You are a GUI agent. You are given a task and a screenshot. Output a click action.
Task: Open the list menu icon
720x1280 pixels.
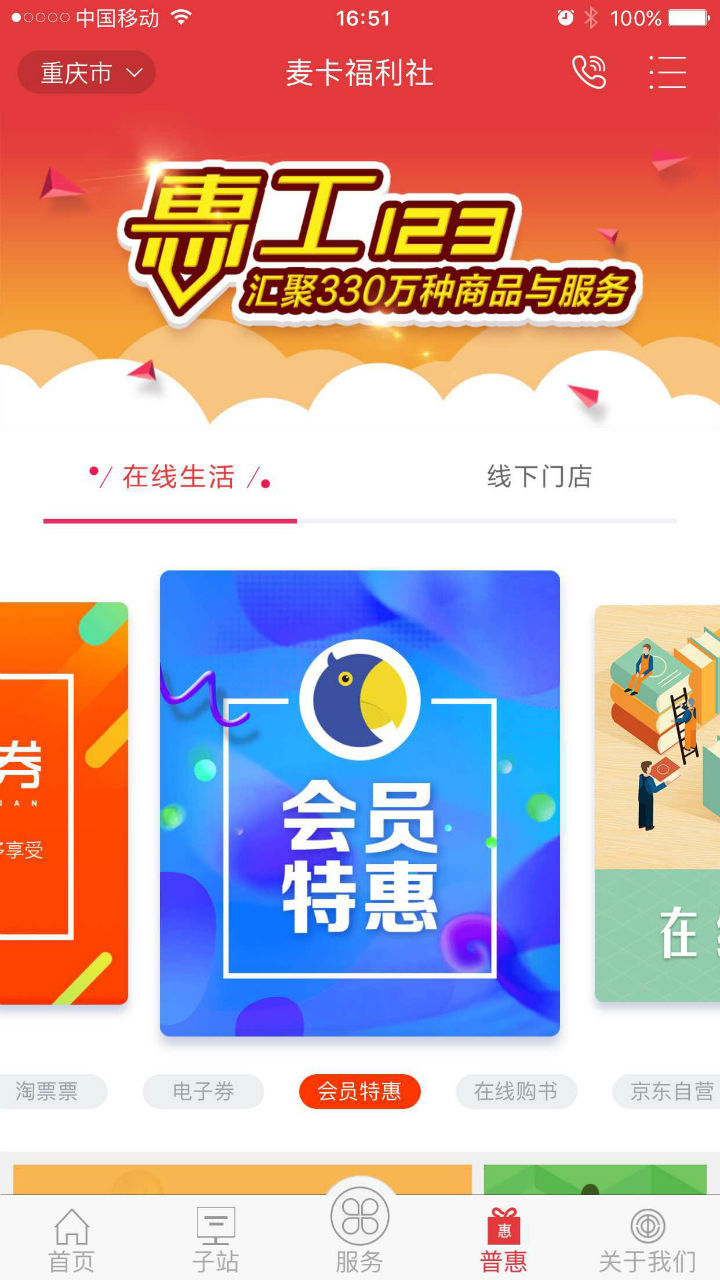click(x=667, y=72)
